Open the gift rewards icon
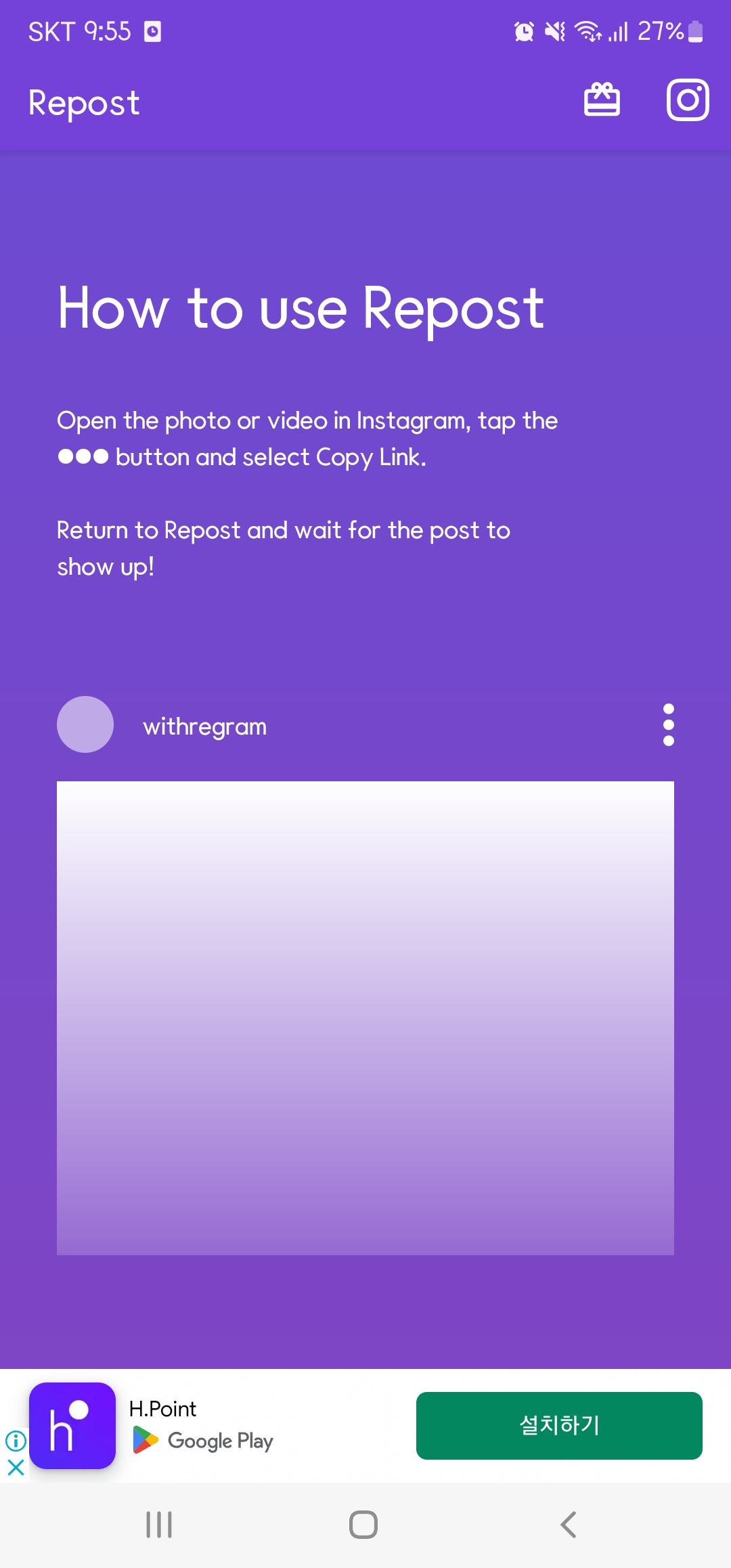The height and width of the screenshot is (1568, 731). [602, 100]
